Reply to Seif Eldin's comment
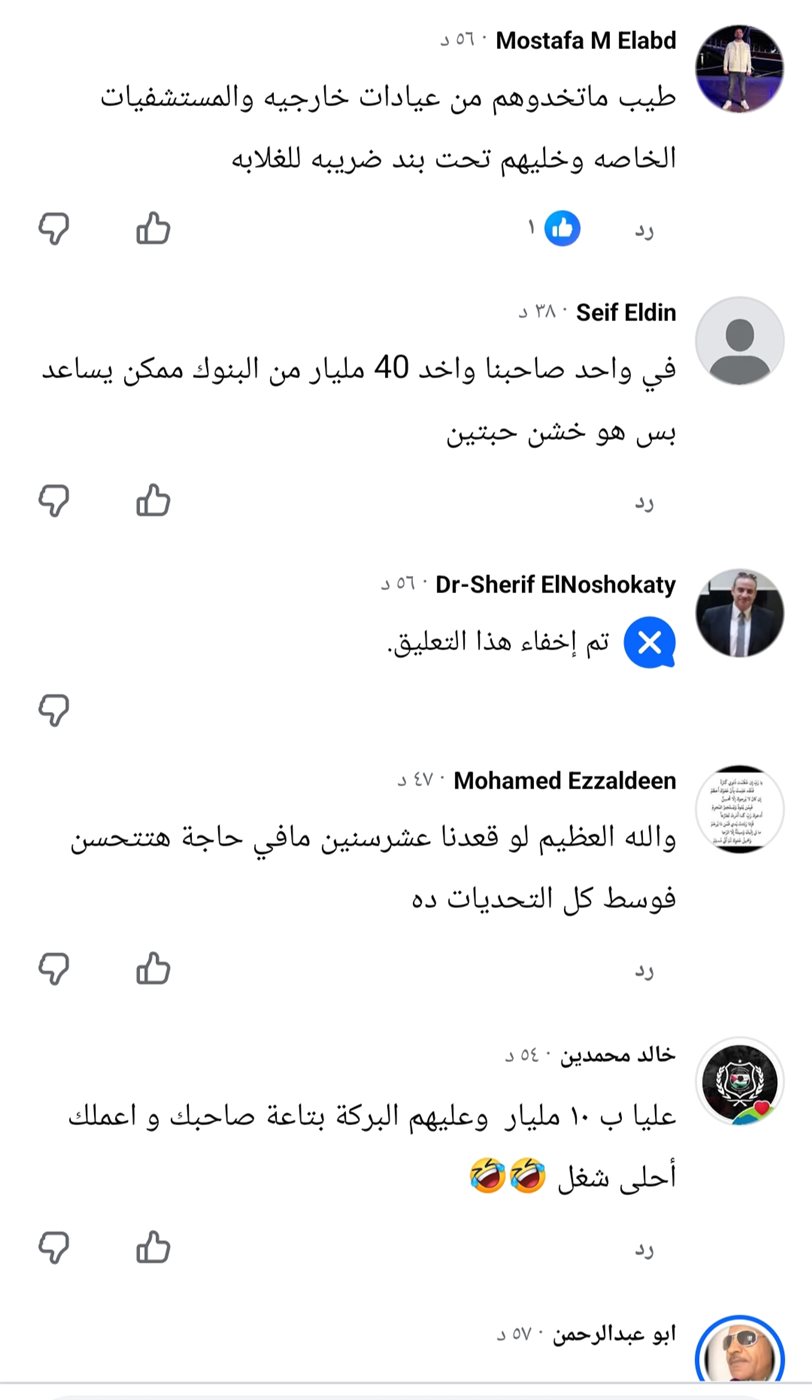Viewport: 812px width, 1400px height. tap(644, 501)
